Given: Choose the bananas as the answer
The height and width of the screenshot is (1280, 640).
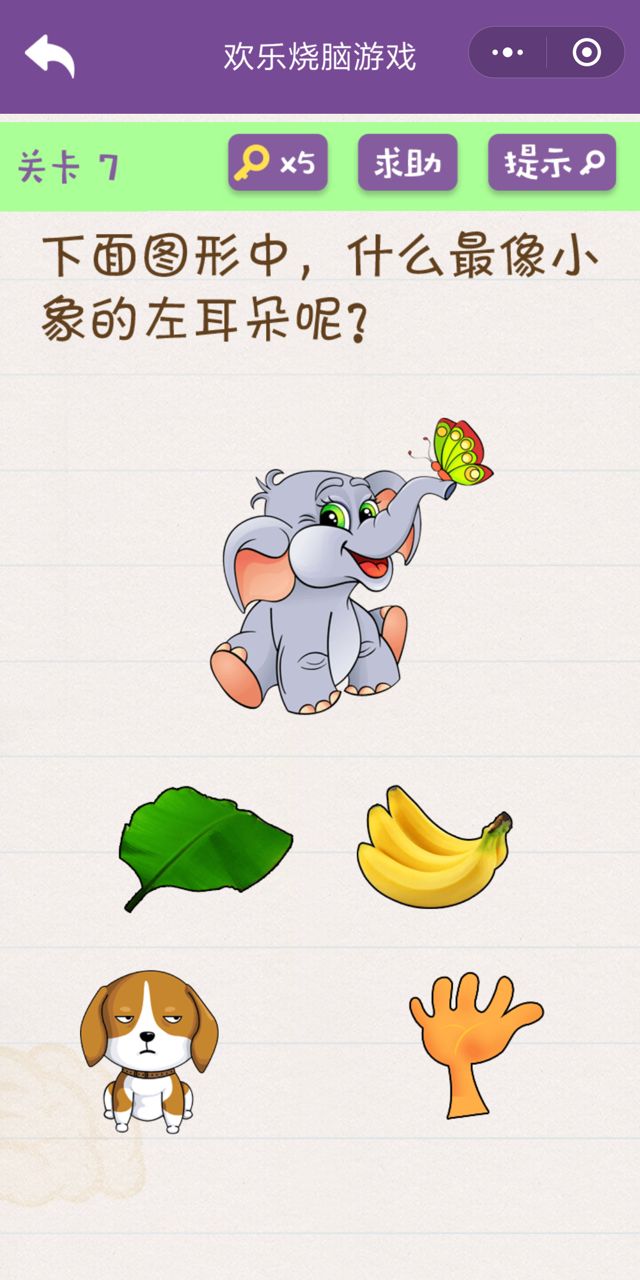Looking at the screenshot, I should pos(432,847).
